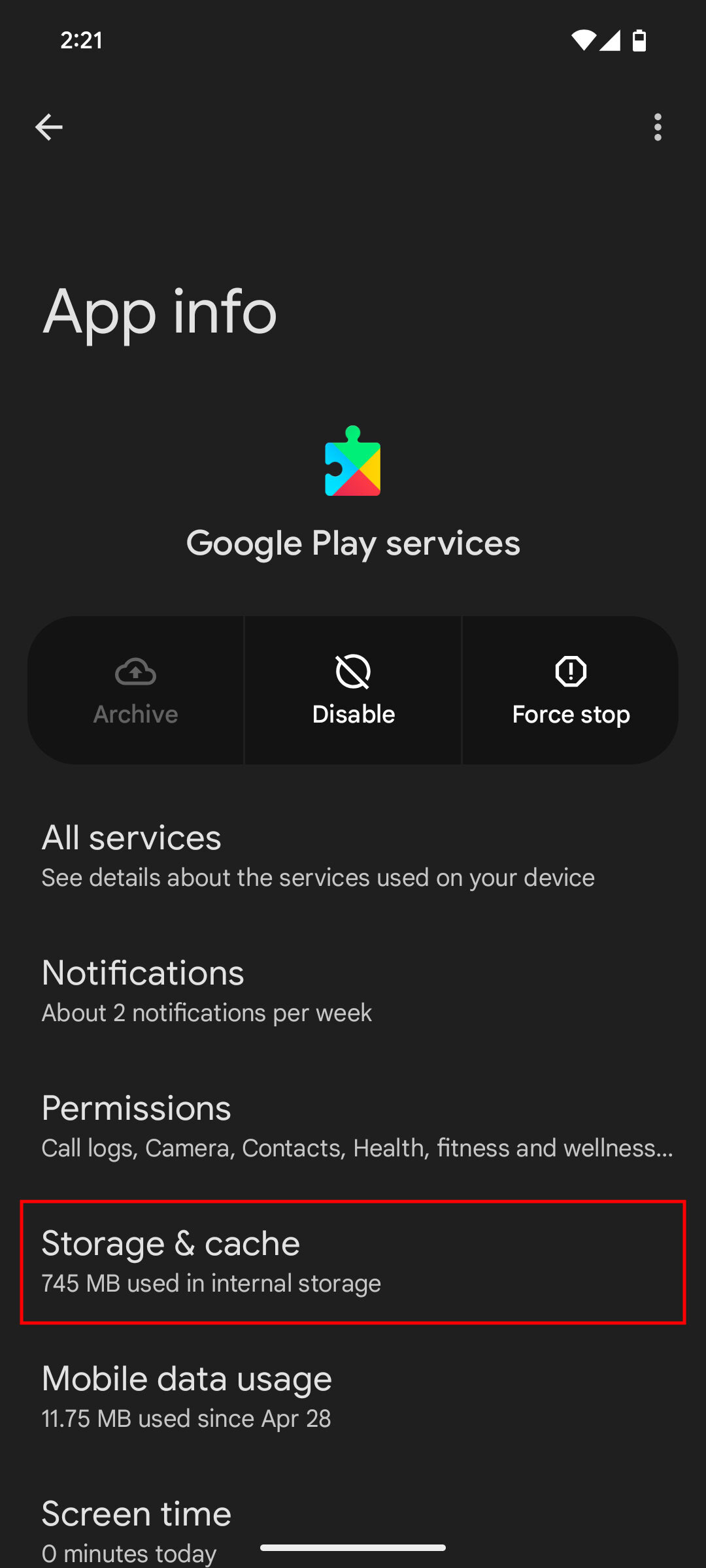The width and height of the screenshot is (706, 1568).
Task: Tap the cellular signal icon
Action: tap(610, 41)
